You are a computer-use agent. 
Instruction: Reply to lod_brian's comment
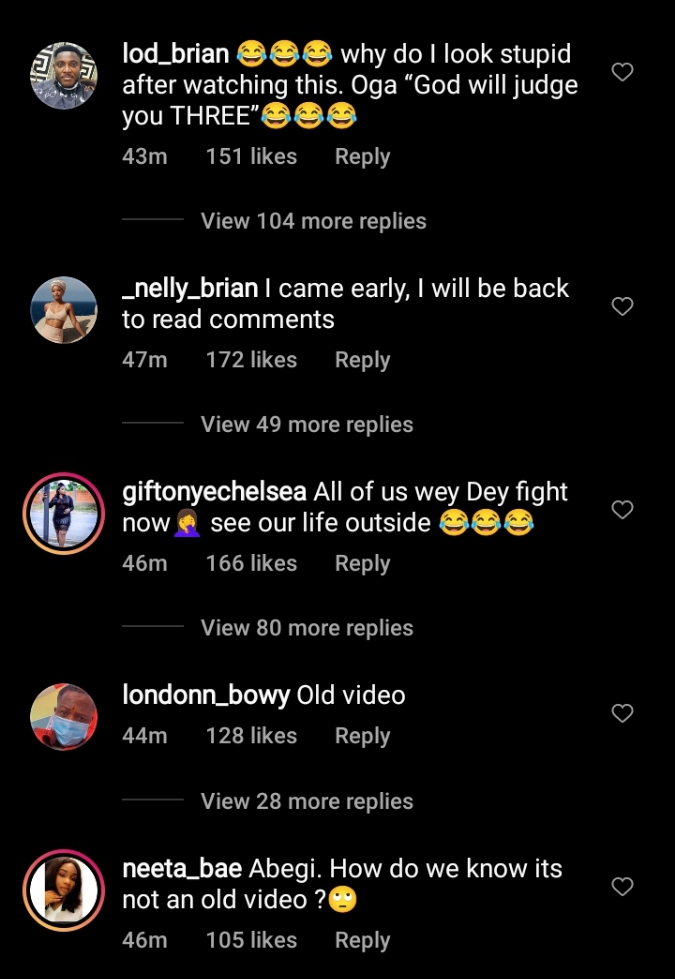362,157
